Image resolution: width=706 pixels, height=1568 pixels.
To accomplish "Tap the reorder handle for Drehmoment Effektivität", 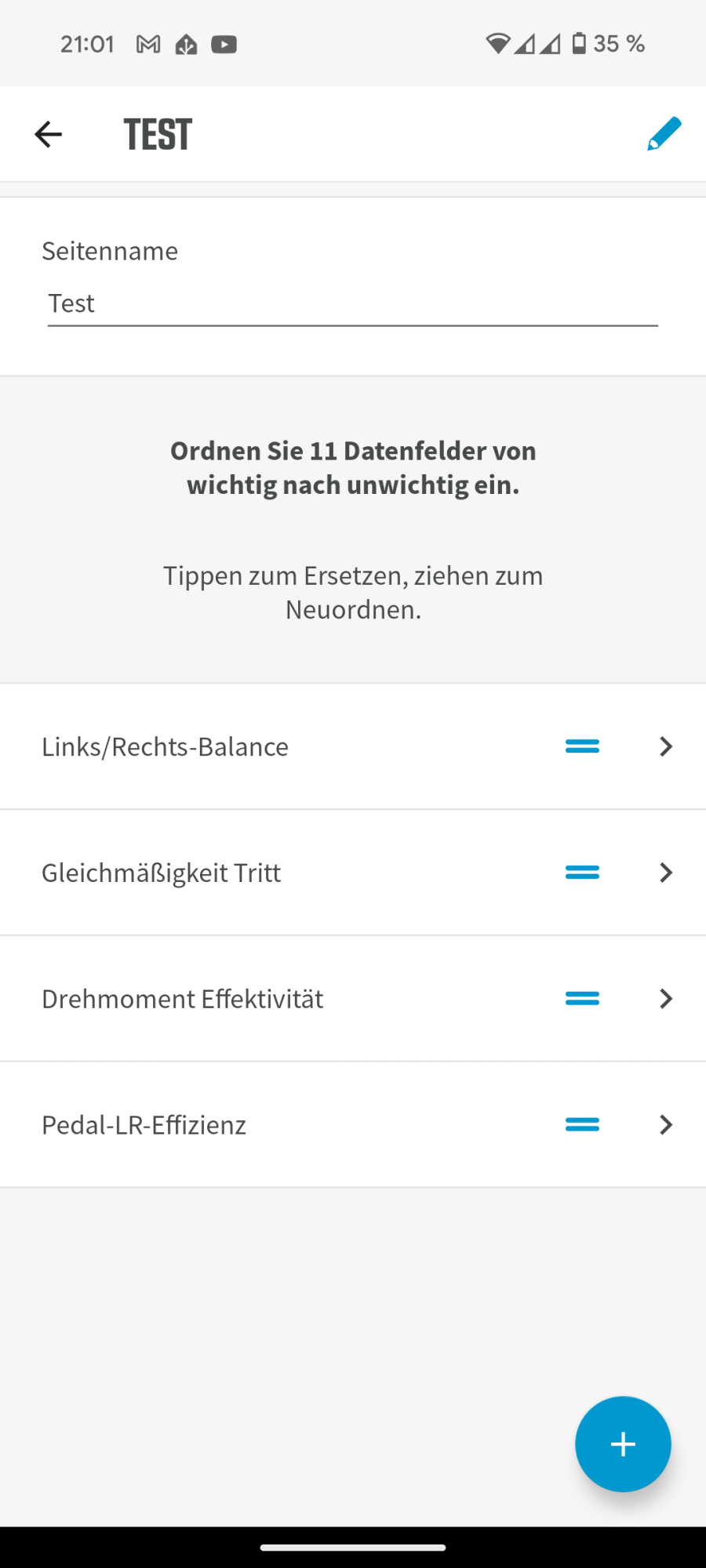I will [582, 999].
